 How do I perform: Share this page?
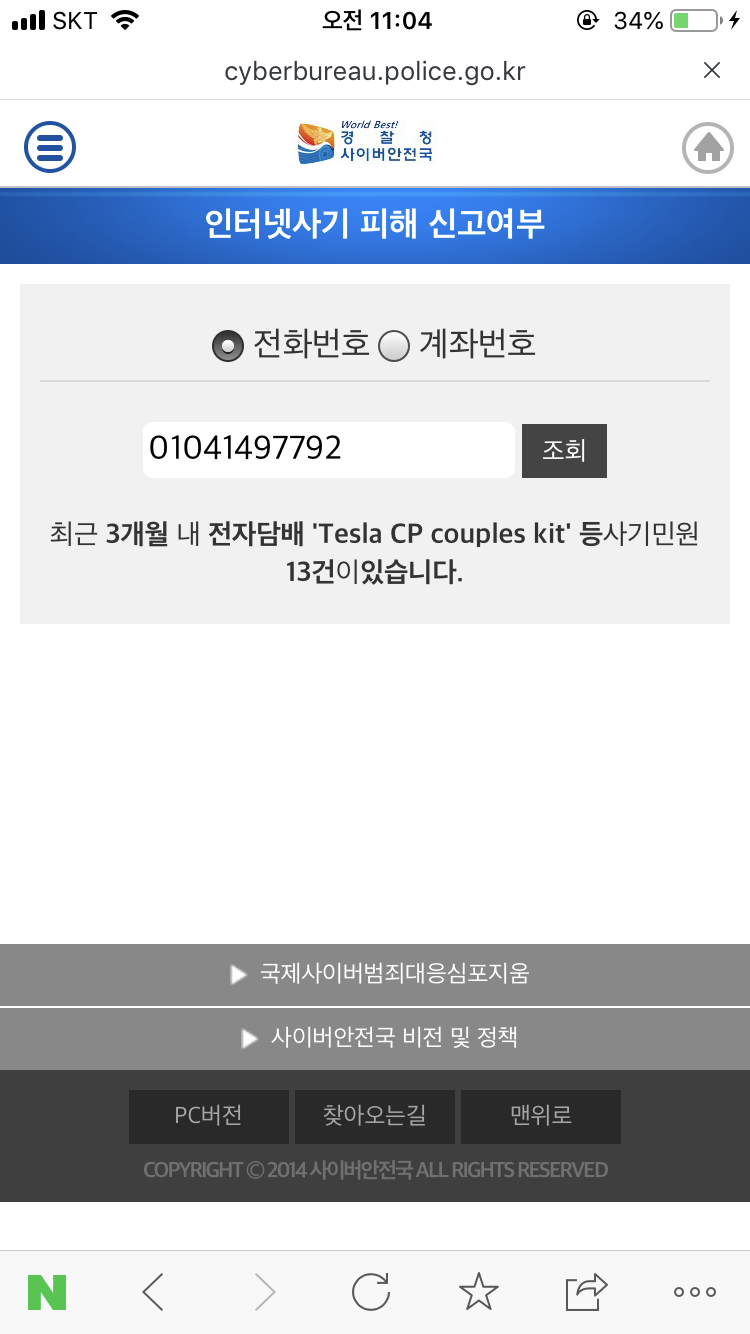[586, 1292]
